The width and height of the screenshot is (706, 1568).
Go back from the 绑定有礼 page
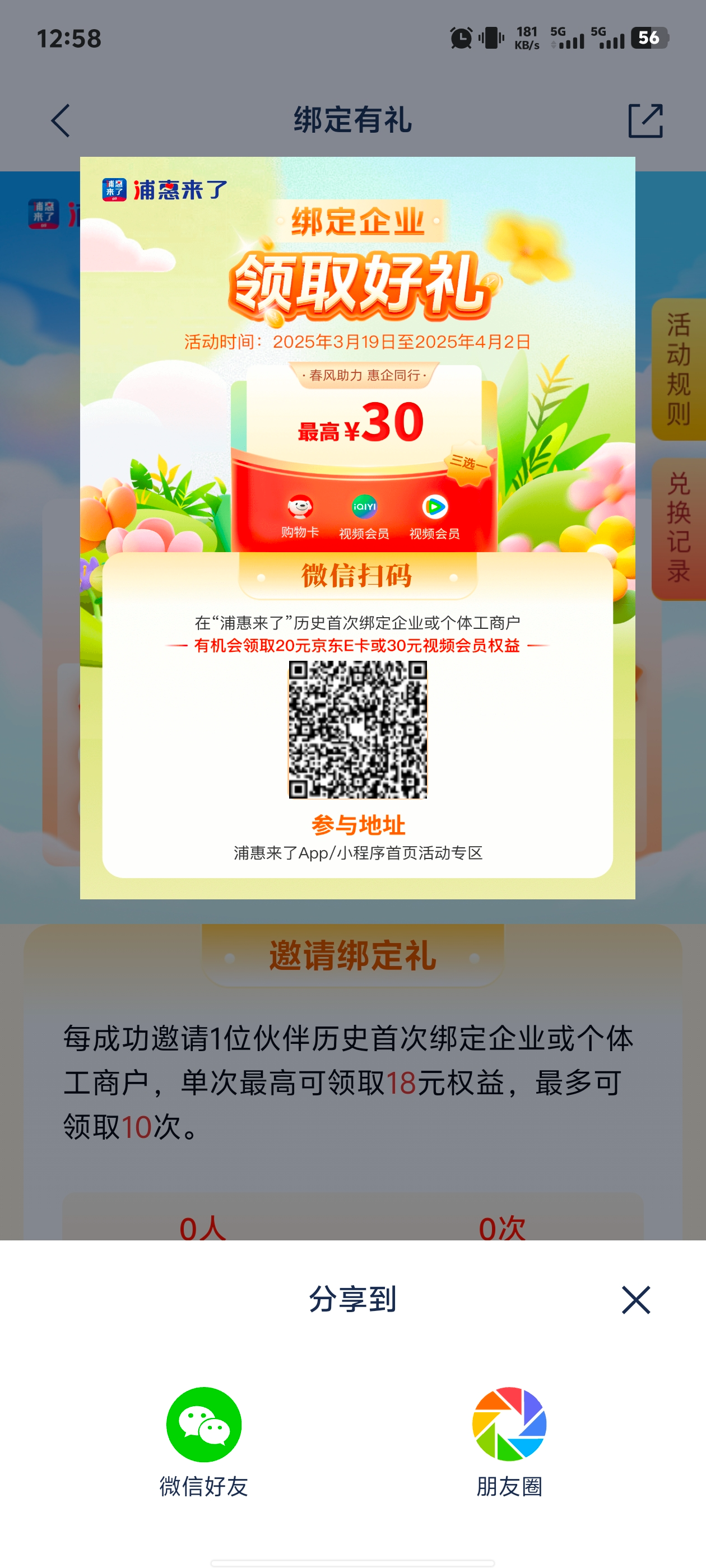[61, 120]
